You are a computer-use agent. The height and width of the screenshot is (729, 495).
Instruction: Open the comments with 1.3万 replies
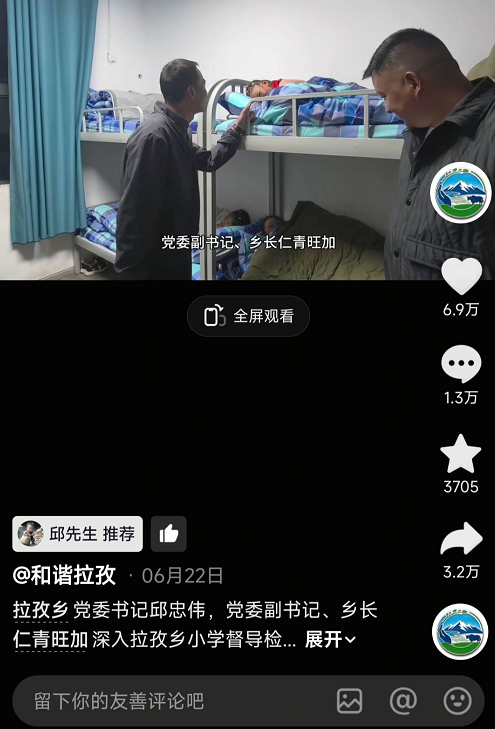pos(461,364)
